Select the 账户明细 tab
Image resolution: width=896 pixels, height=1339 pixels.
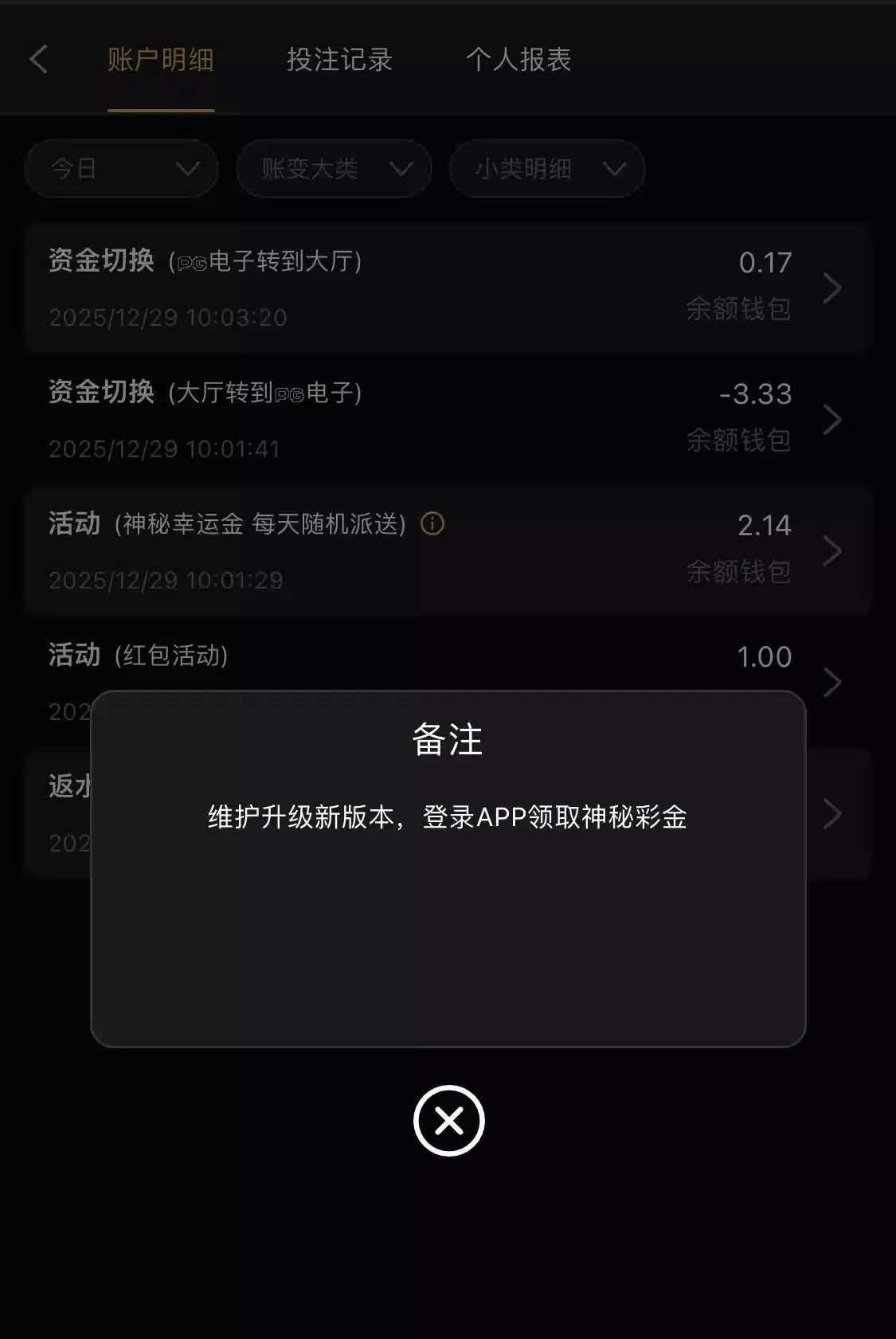coord(161,60)
